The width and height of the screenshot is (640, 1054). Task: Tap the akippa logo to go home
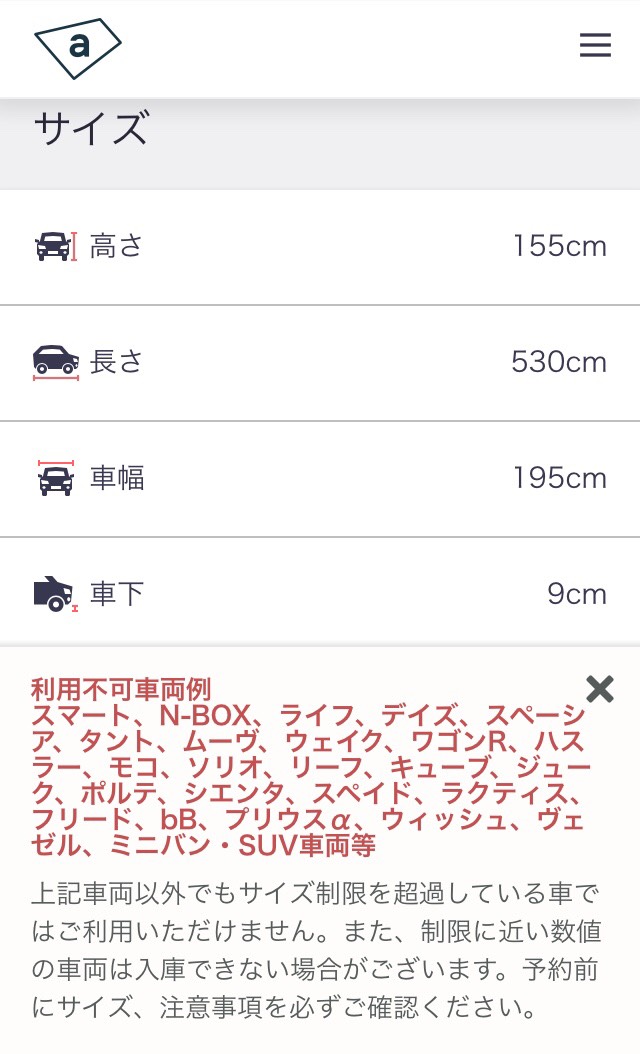pyautogui.click(x=77, y=48)
